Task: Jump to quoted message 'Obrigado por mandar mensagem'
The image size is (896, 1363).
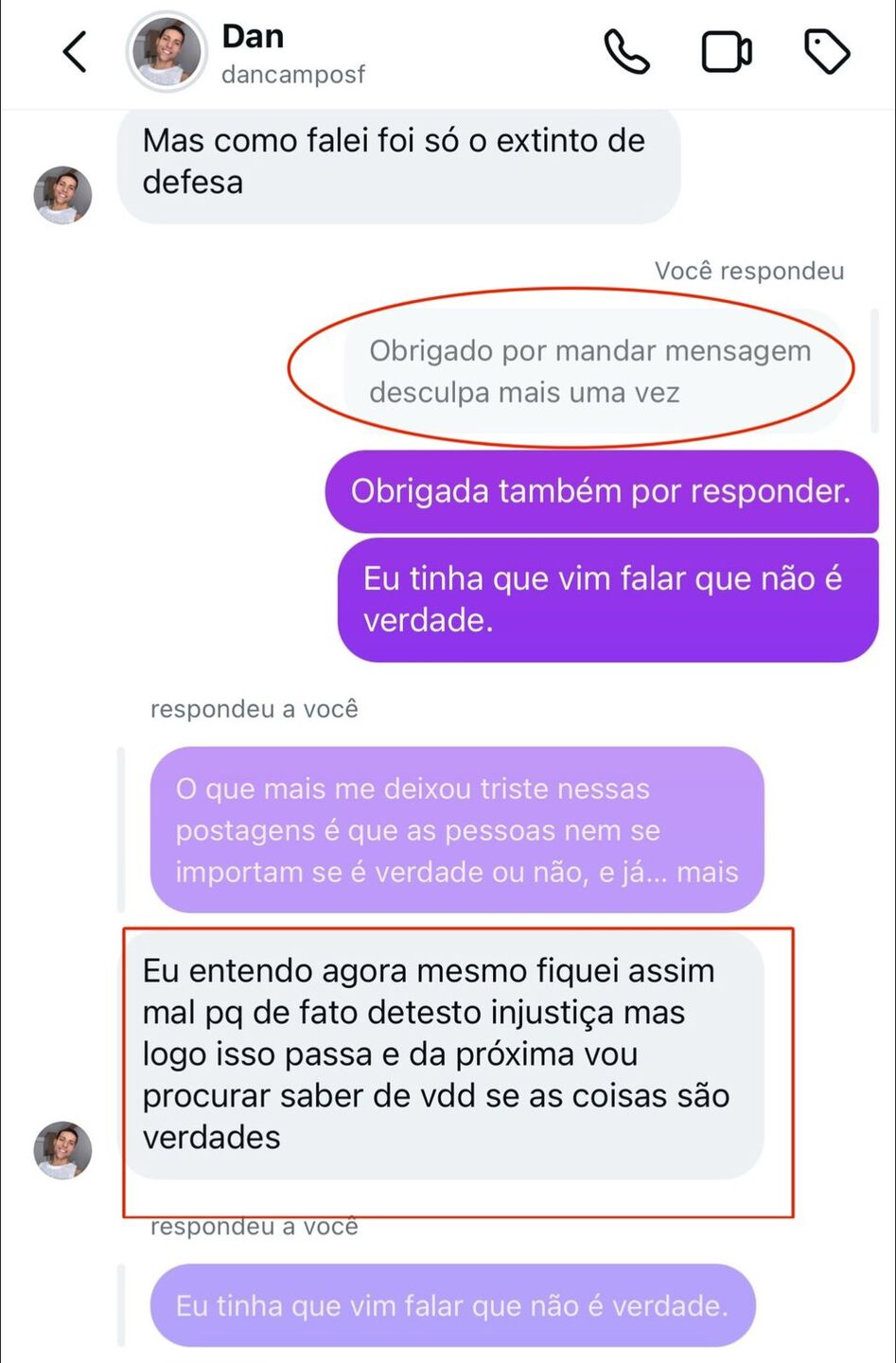Action: [589, 371]
